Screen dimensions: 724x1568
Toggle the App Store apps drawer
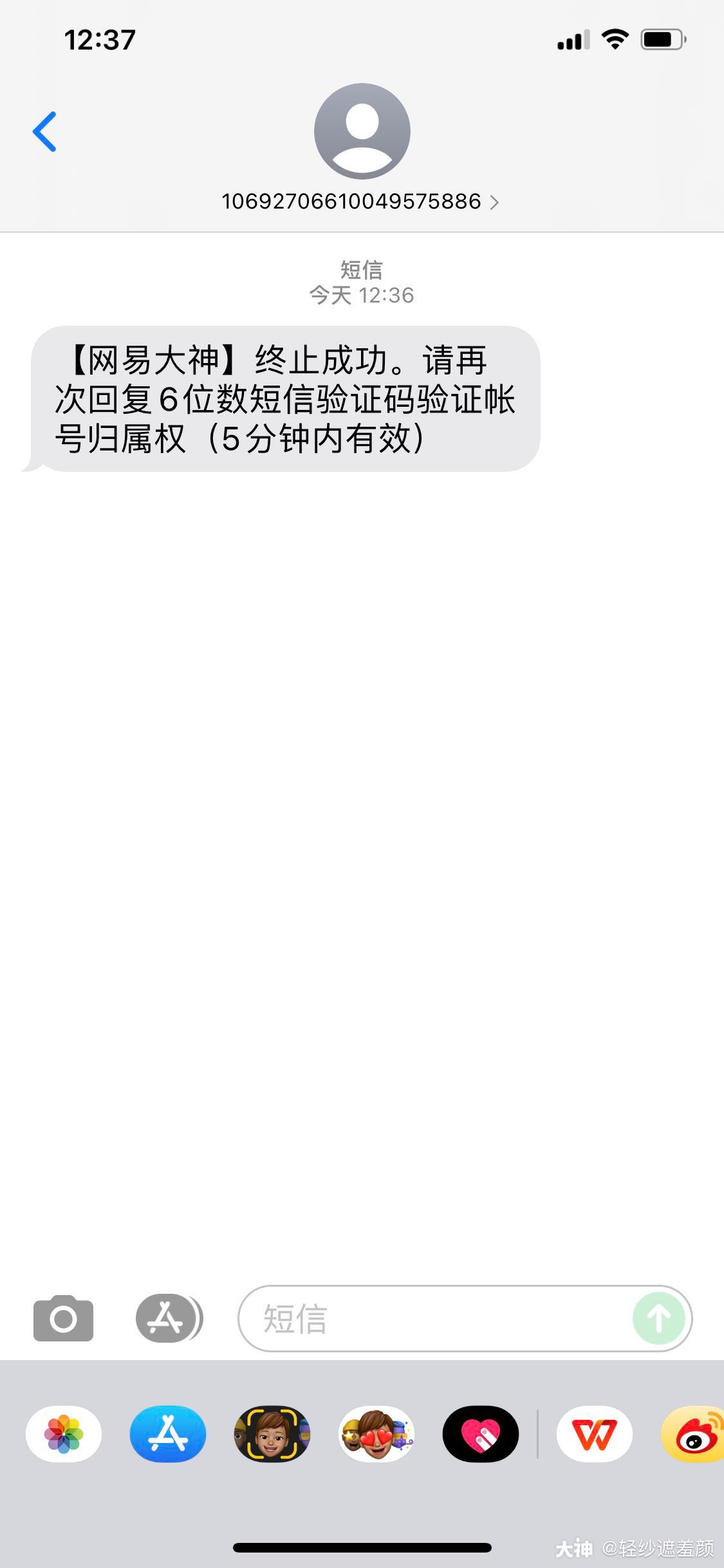pyautogui.click(x=167, y=1318)
